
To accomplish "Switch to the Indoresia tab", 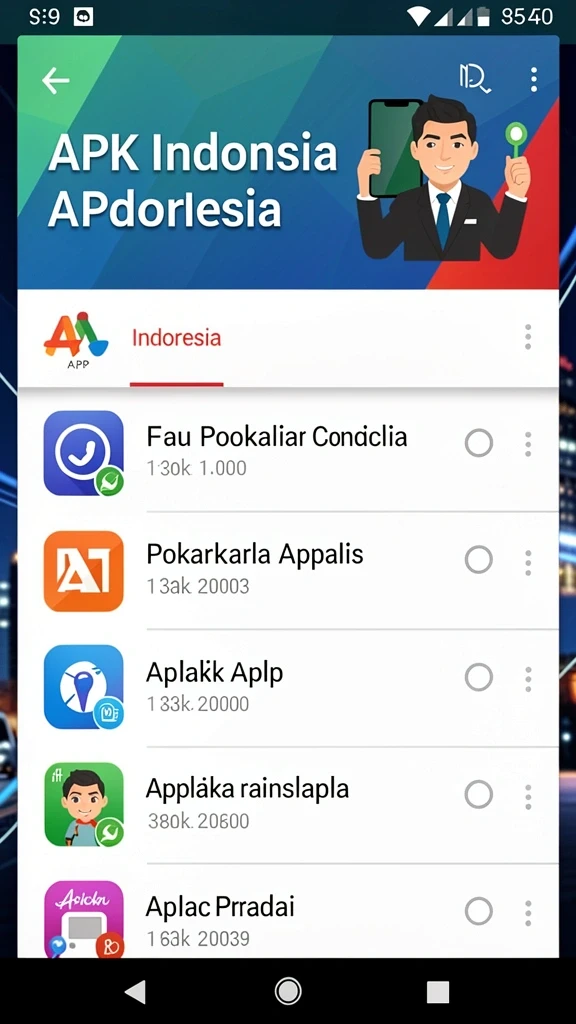I will tap(176, 338).
